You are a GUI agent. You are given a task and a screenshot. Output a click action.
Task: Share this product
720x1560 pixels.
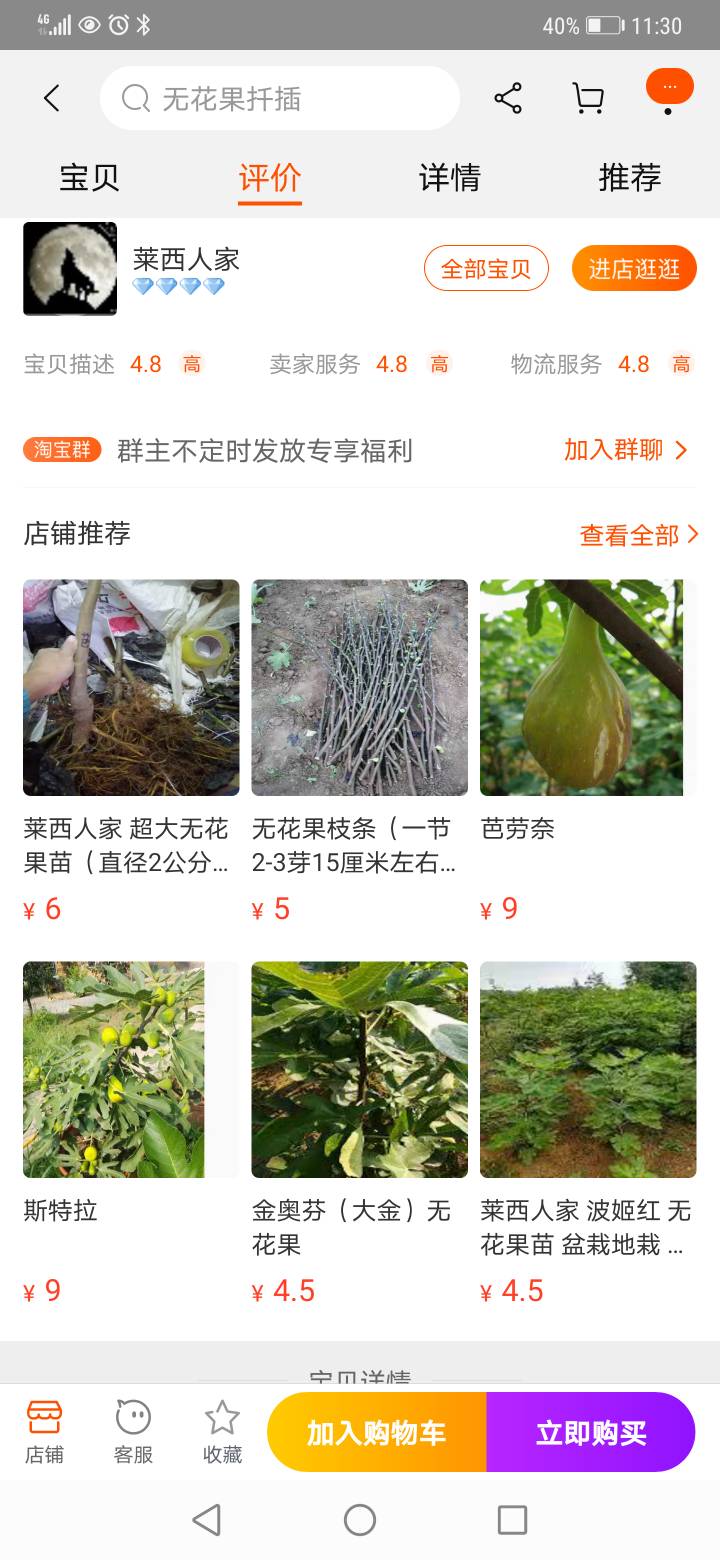508,98
